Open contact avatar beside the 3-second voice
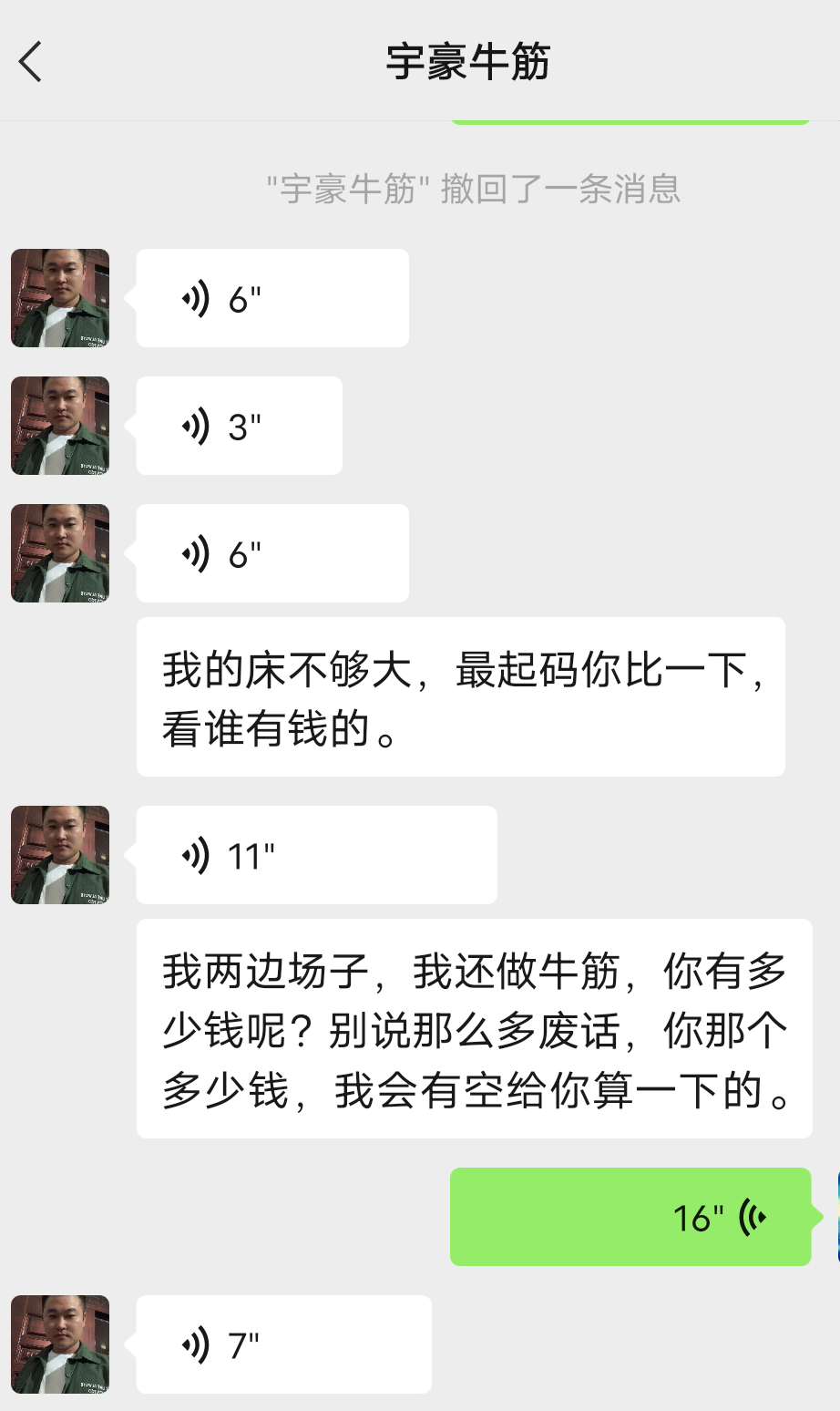The image size is (840, 1411). pos(60,426)
